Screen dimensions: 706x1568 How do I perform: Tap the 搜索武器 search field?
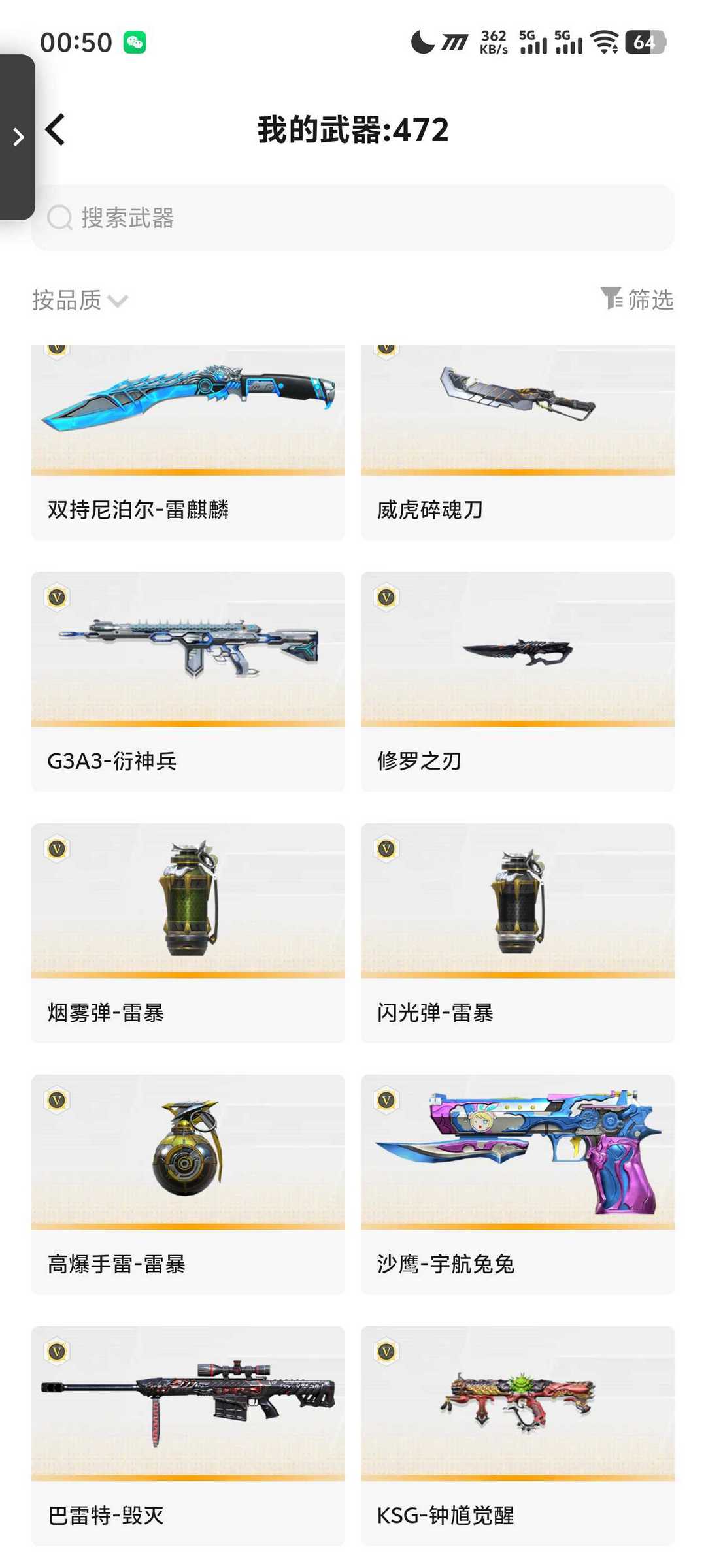click(x=353, y=218)
